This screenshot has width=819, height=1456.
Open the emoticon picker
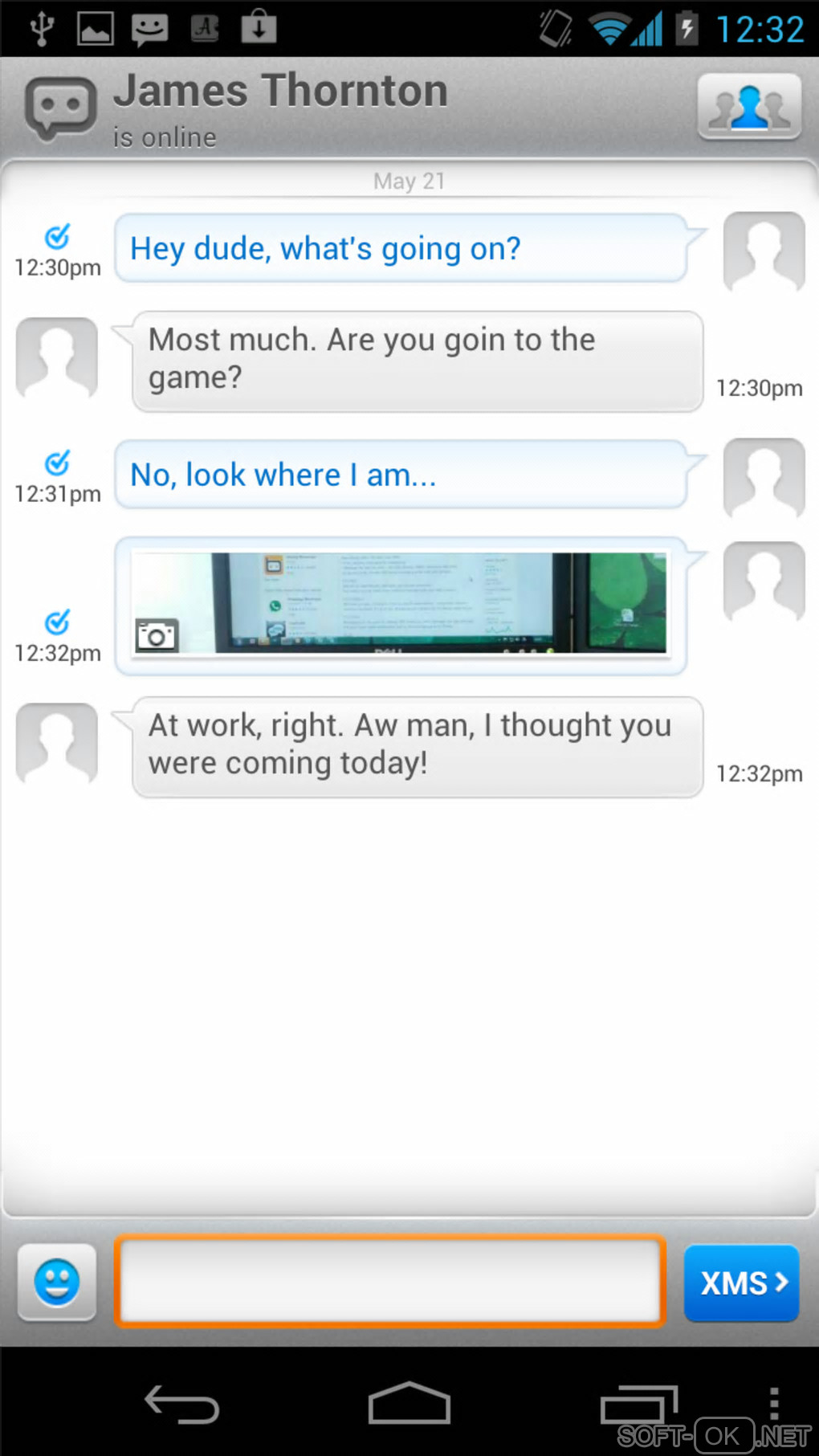point(57,1282)
